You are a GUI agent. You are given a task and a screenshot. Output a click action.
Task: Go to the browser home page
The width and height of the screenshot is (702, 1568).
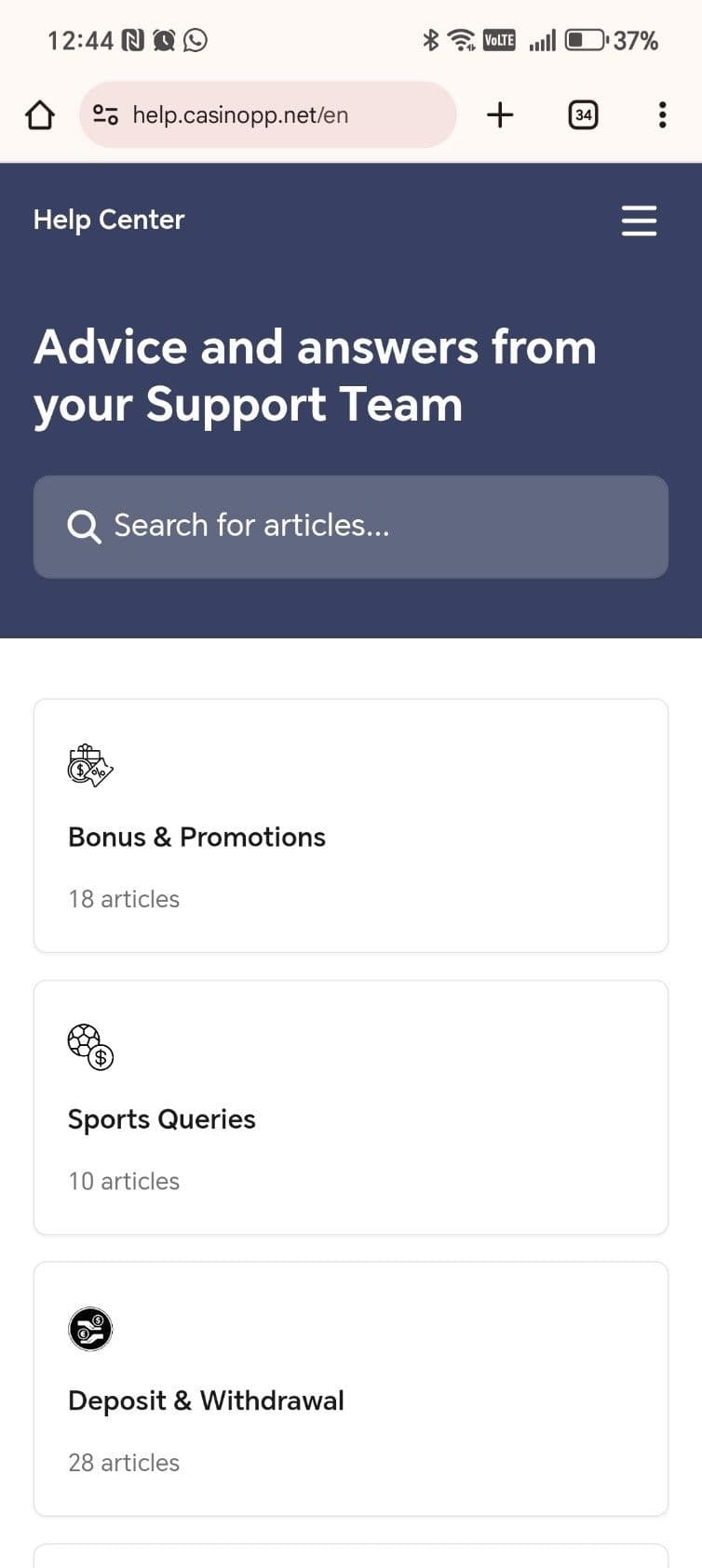(x=39, y=115)
